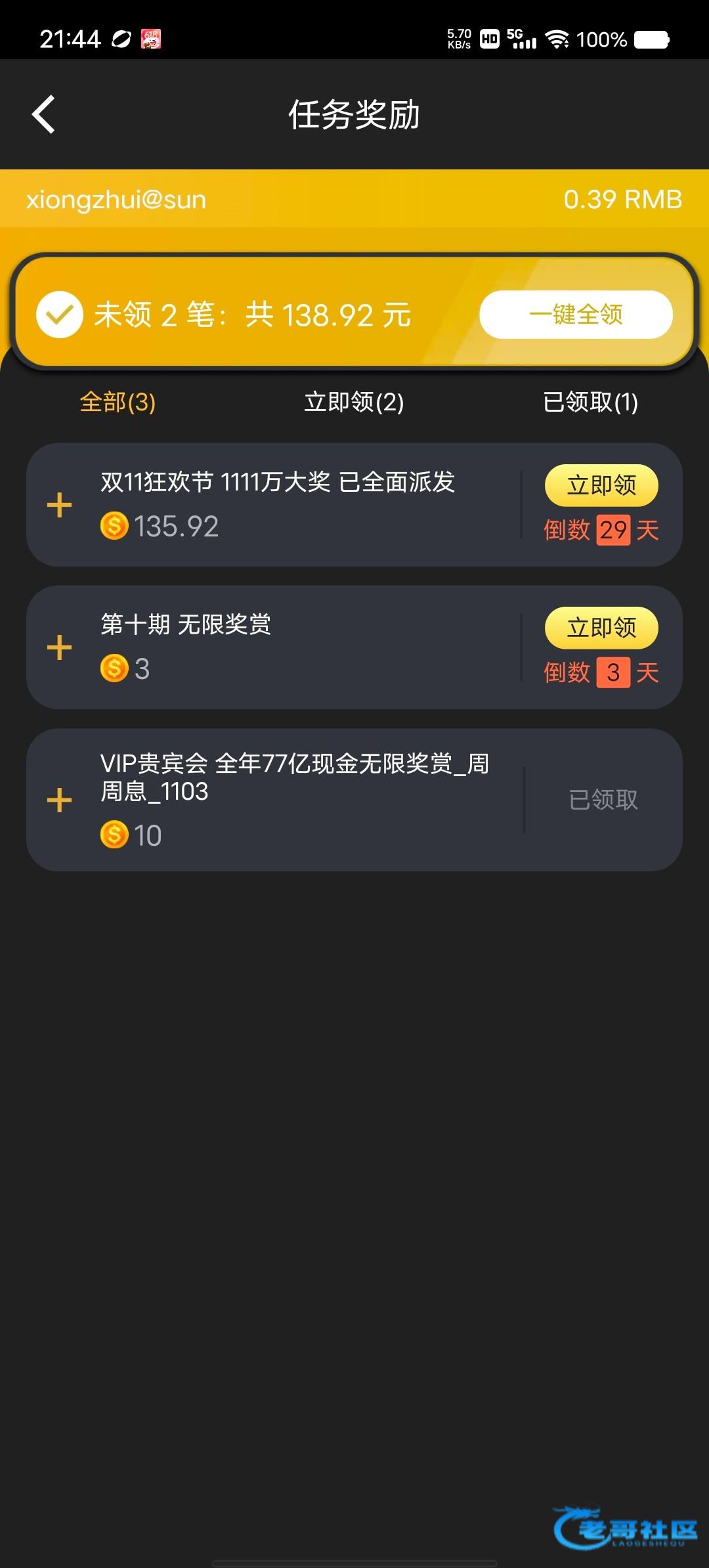Go back from the 任务奖励 page
709x1568 pixels.
pyautogui.click(x=43, y=114)
